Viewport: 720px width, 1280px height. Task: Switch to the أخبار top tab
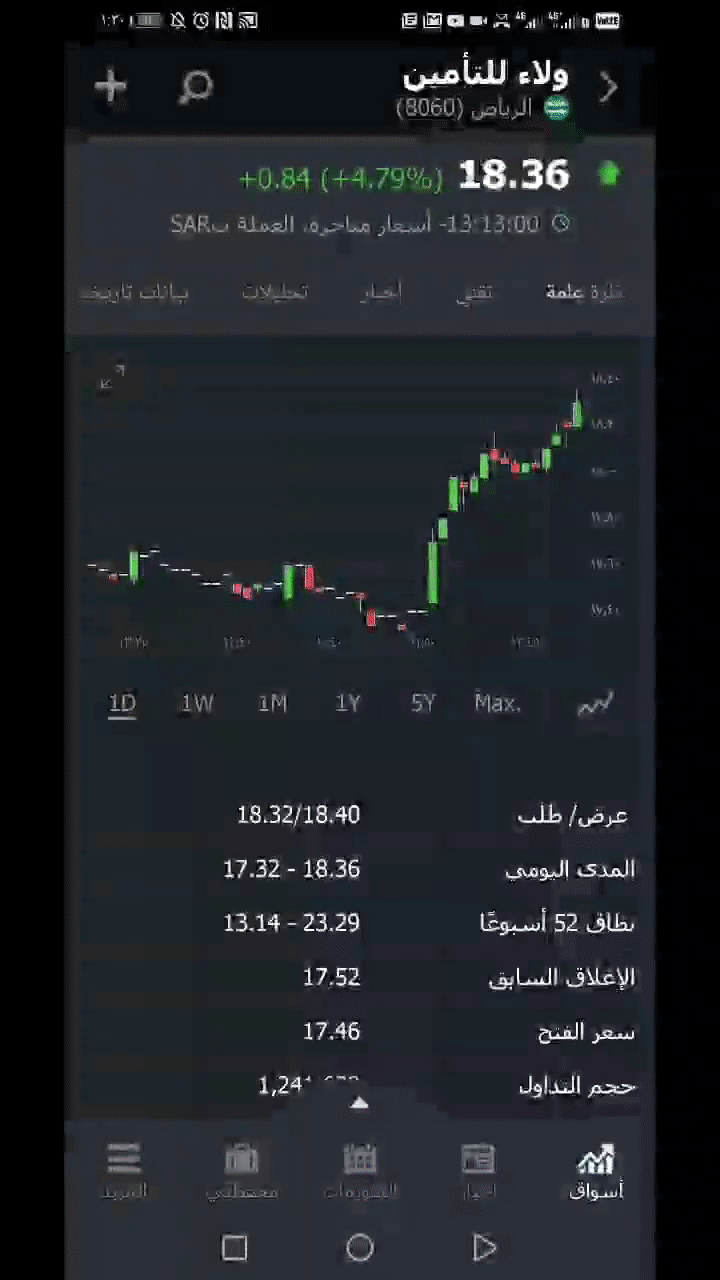tap(380, 292)
